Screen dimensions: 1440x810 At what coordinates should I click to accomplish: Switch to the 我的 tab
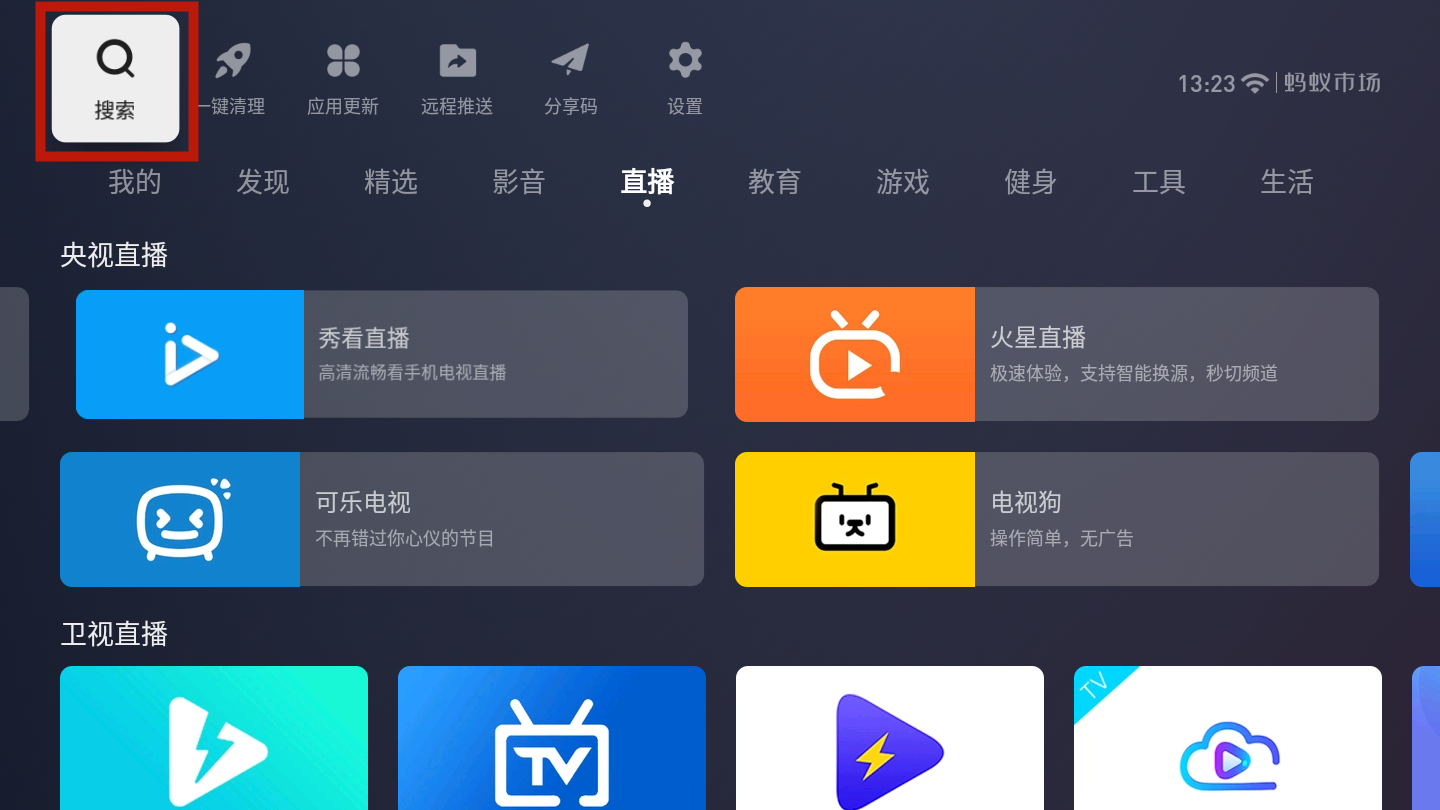pyautogui.click(x=135, y=182)
